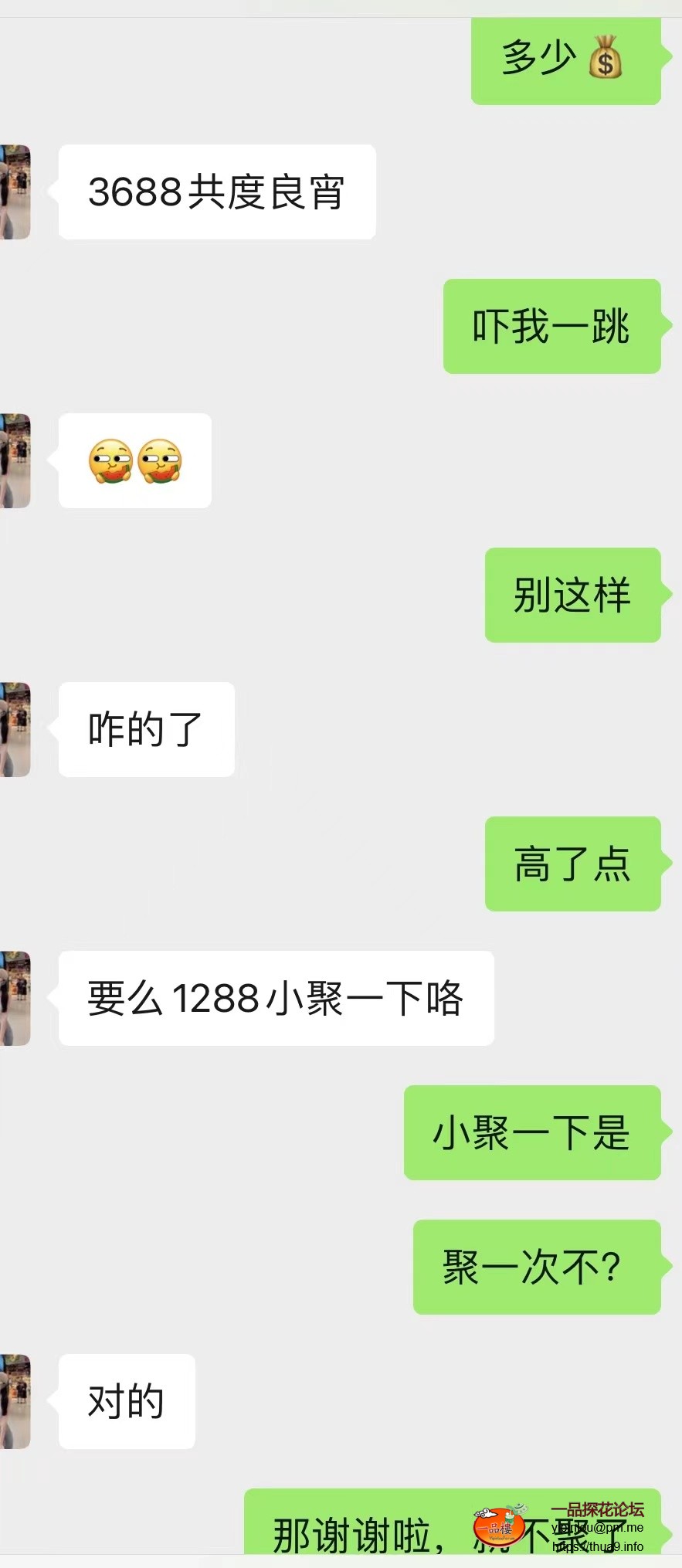This screenshot has width=682, height=1568.
Task: Select the 别这样 message bubble
Action: pos(572,595)
